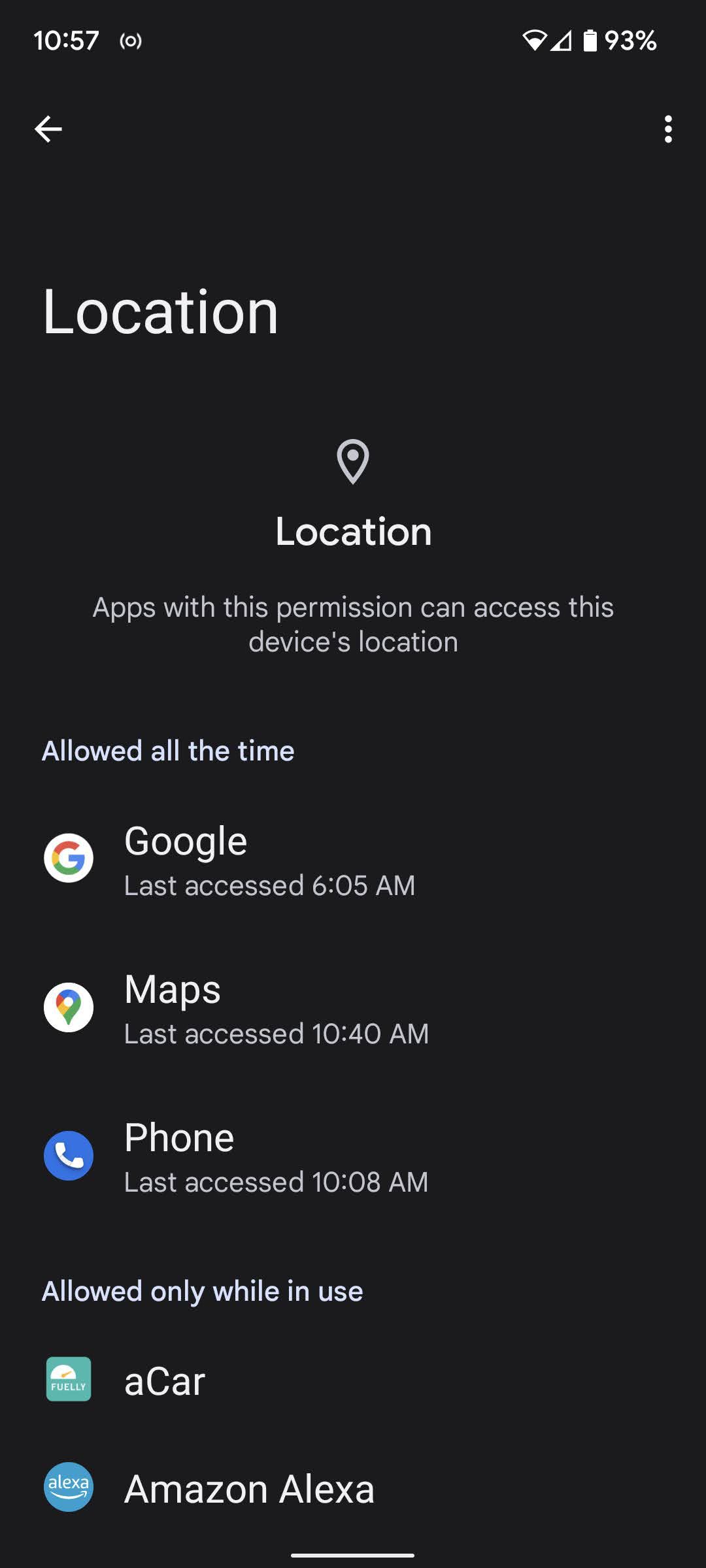Image resolution: width=706 pixels, height=1568 pixels.
Task: Tap the Allowed only while in use header
Action: 202,1290
